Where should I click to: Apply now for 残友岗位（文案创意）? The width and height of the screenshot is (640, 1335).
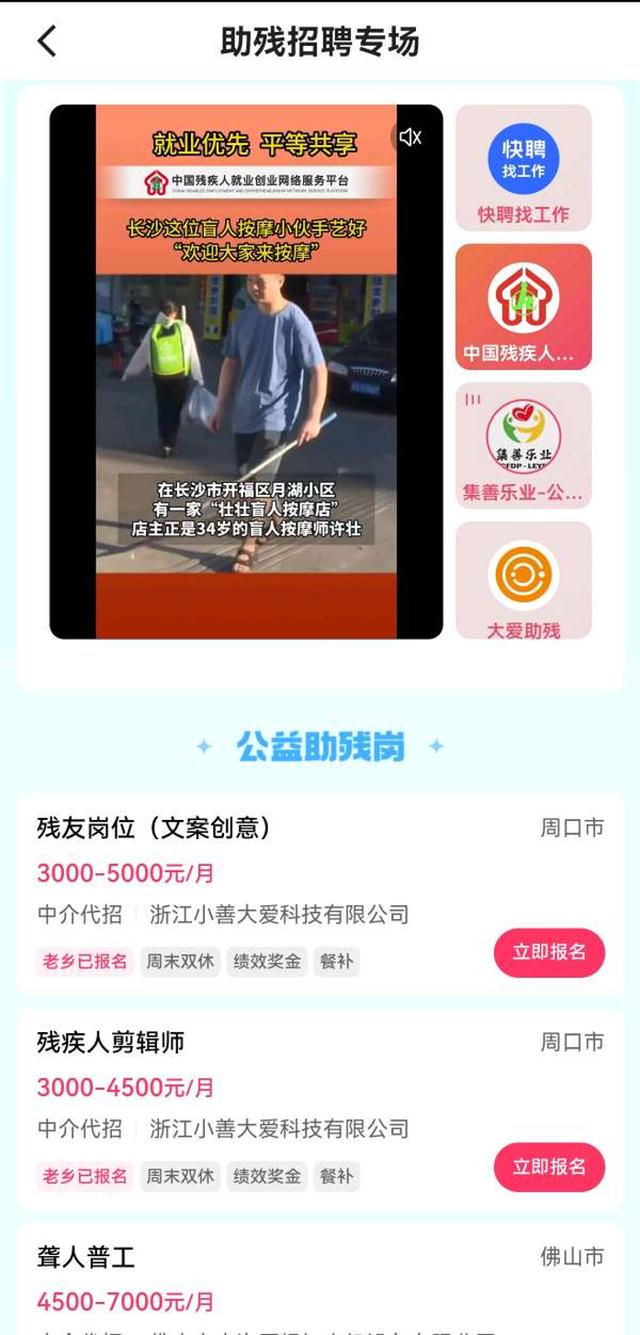(x=549, y=952)
